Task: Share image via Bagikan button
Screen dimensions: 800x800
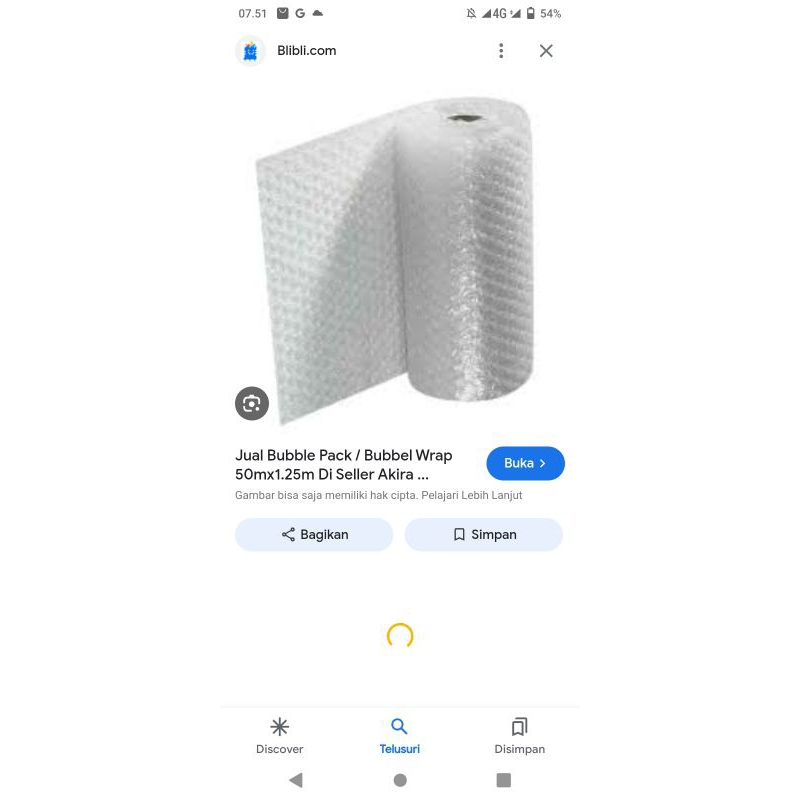Action: coord(314,534)
